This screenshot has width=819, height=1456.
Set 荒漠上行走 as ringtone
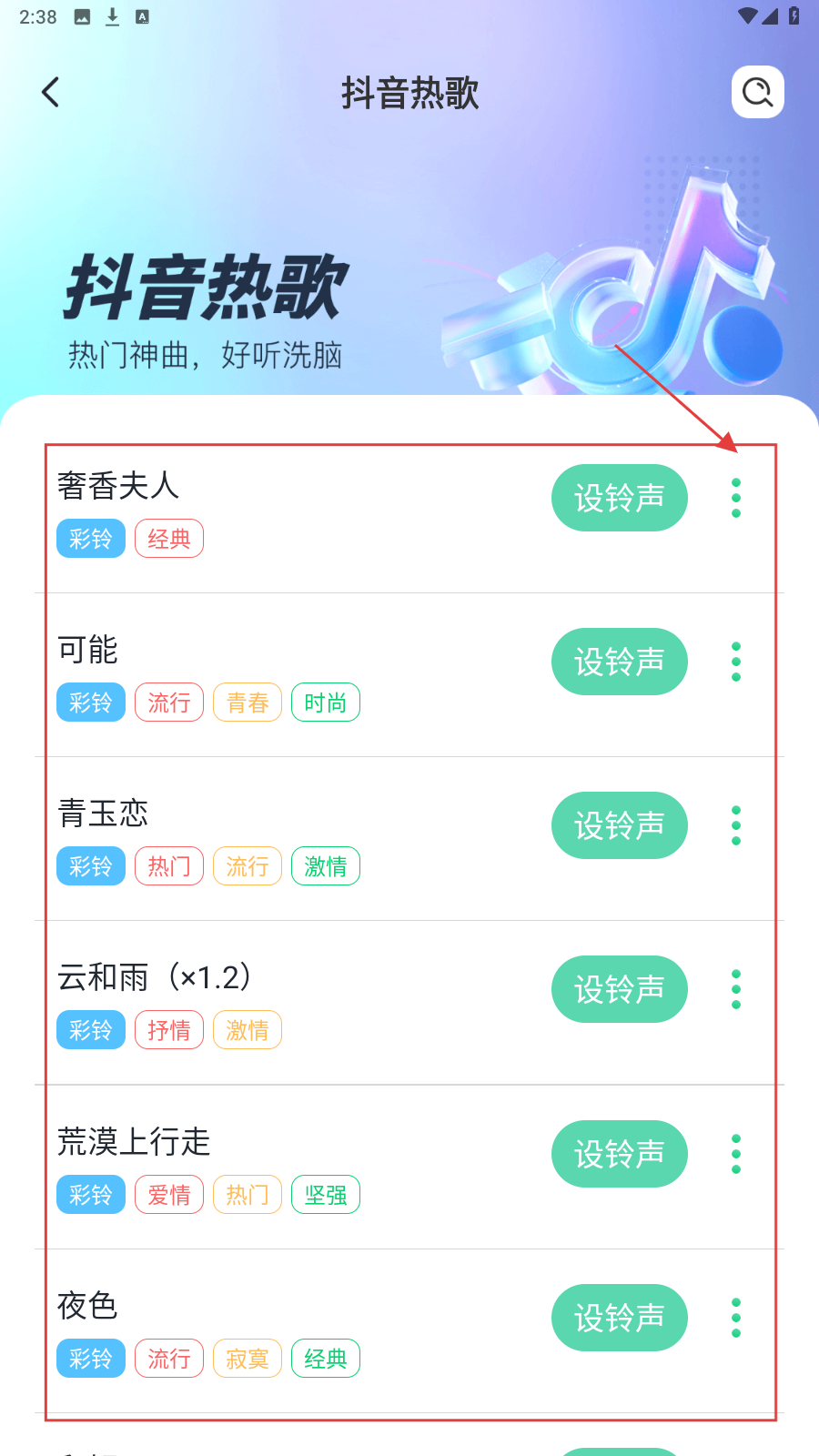pos(619,1154)
